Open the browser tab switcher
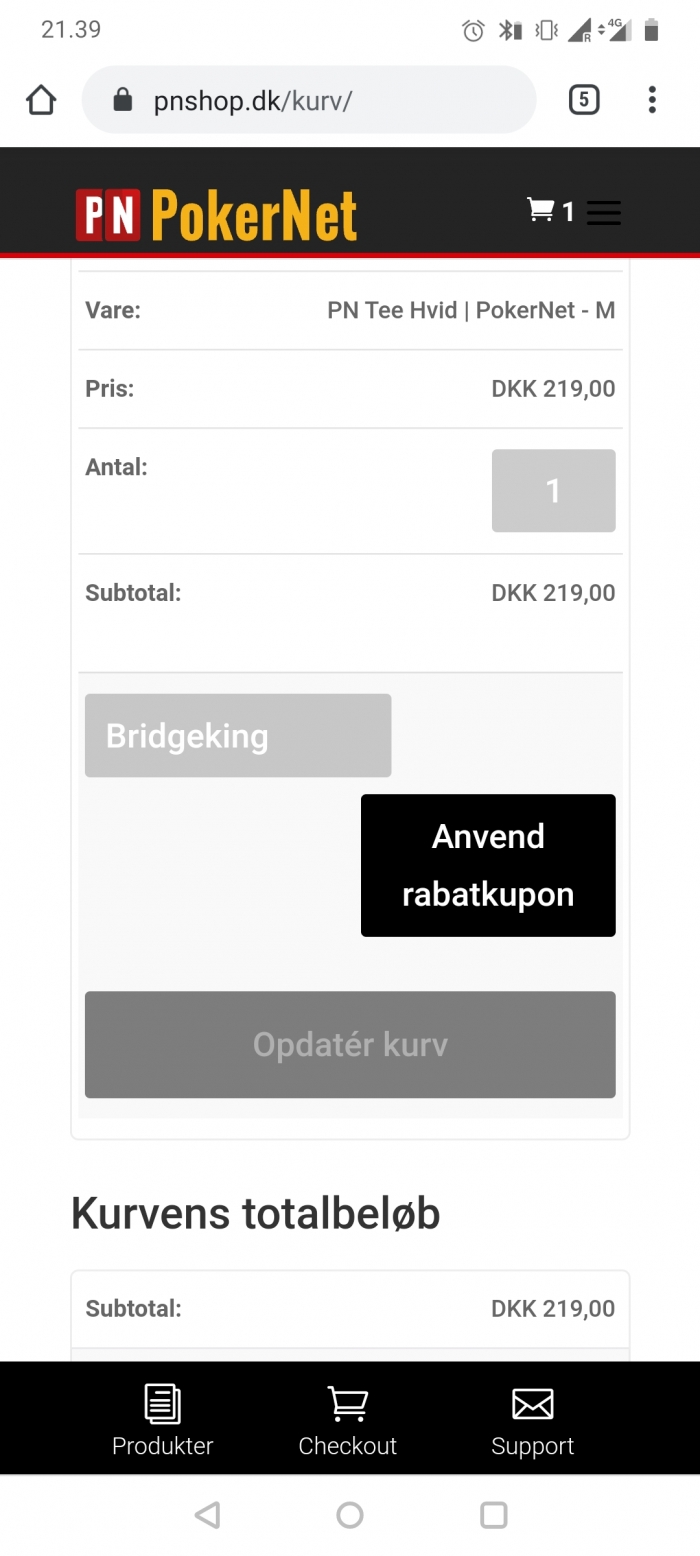This screenshot has width=700, height=1556. 584,100
